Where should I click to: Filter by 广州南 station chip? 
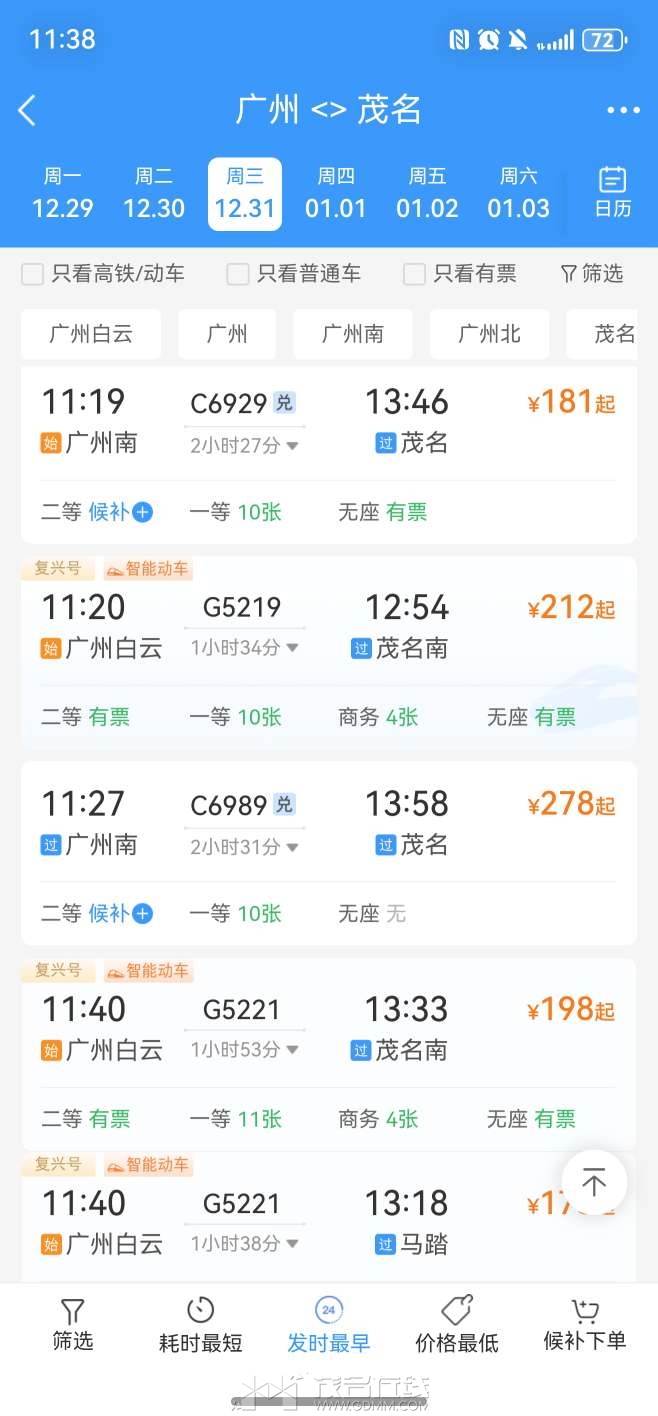(352, 334)
